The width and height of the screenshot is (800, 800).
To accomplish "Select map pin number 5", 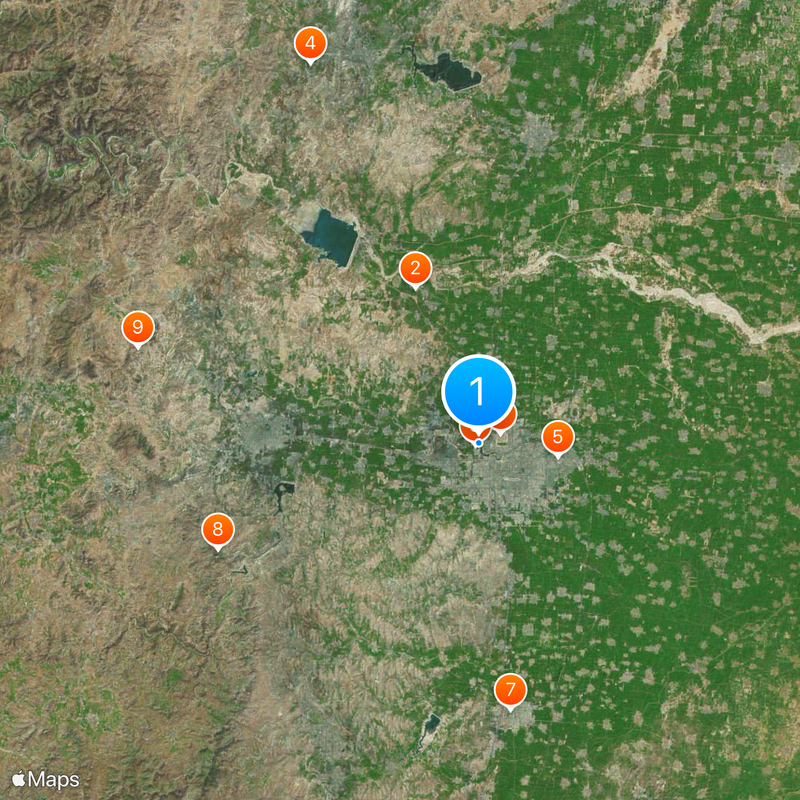I will point(558,437).
